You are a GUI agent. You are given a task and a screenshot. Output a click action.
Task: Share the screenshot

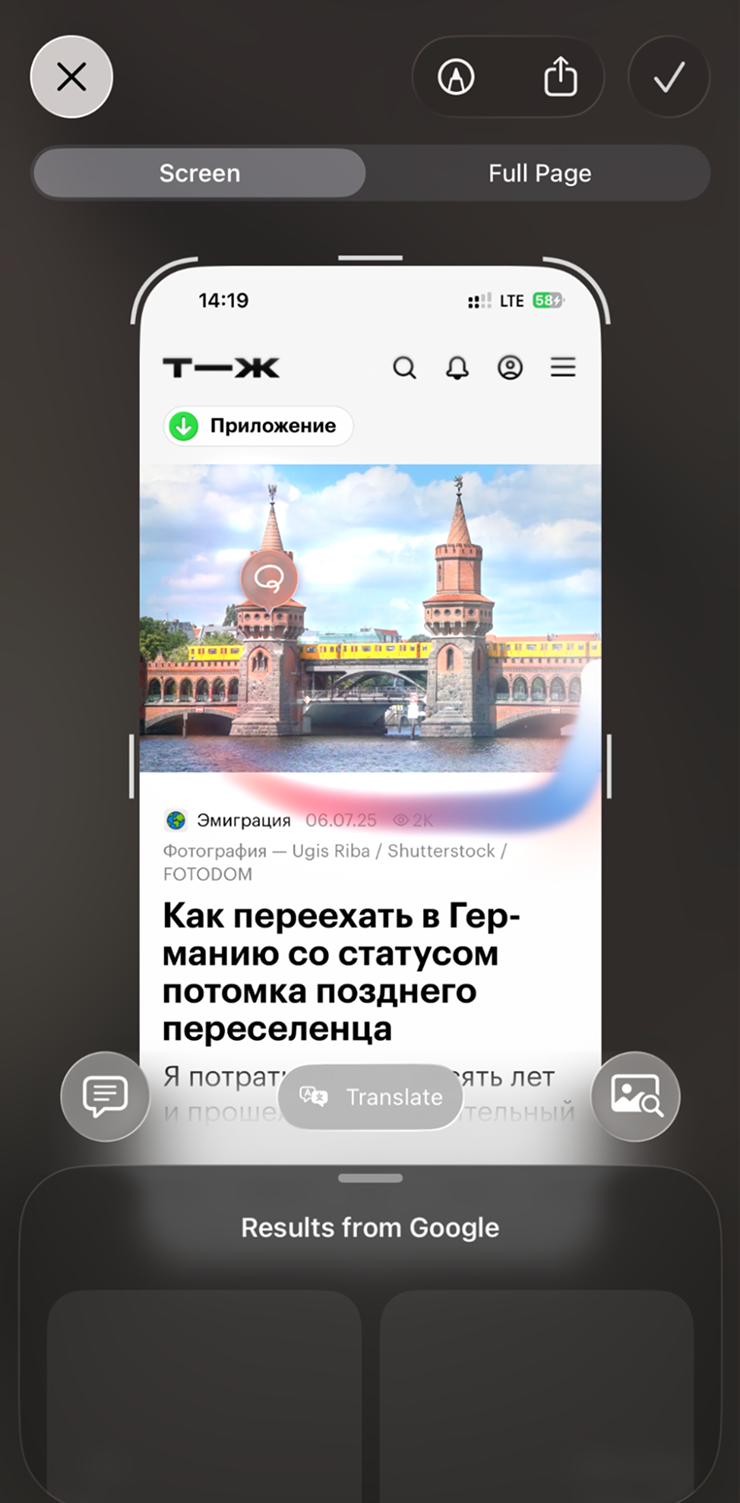point(560,77)
